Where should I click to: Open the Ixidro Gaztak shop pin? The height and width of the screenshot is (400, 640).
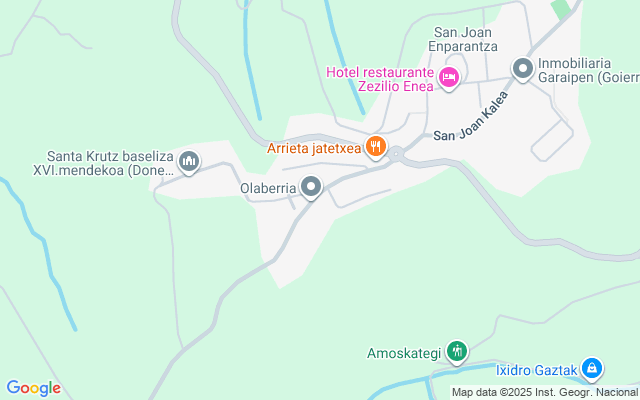592,370
